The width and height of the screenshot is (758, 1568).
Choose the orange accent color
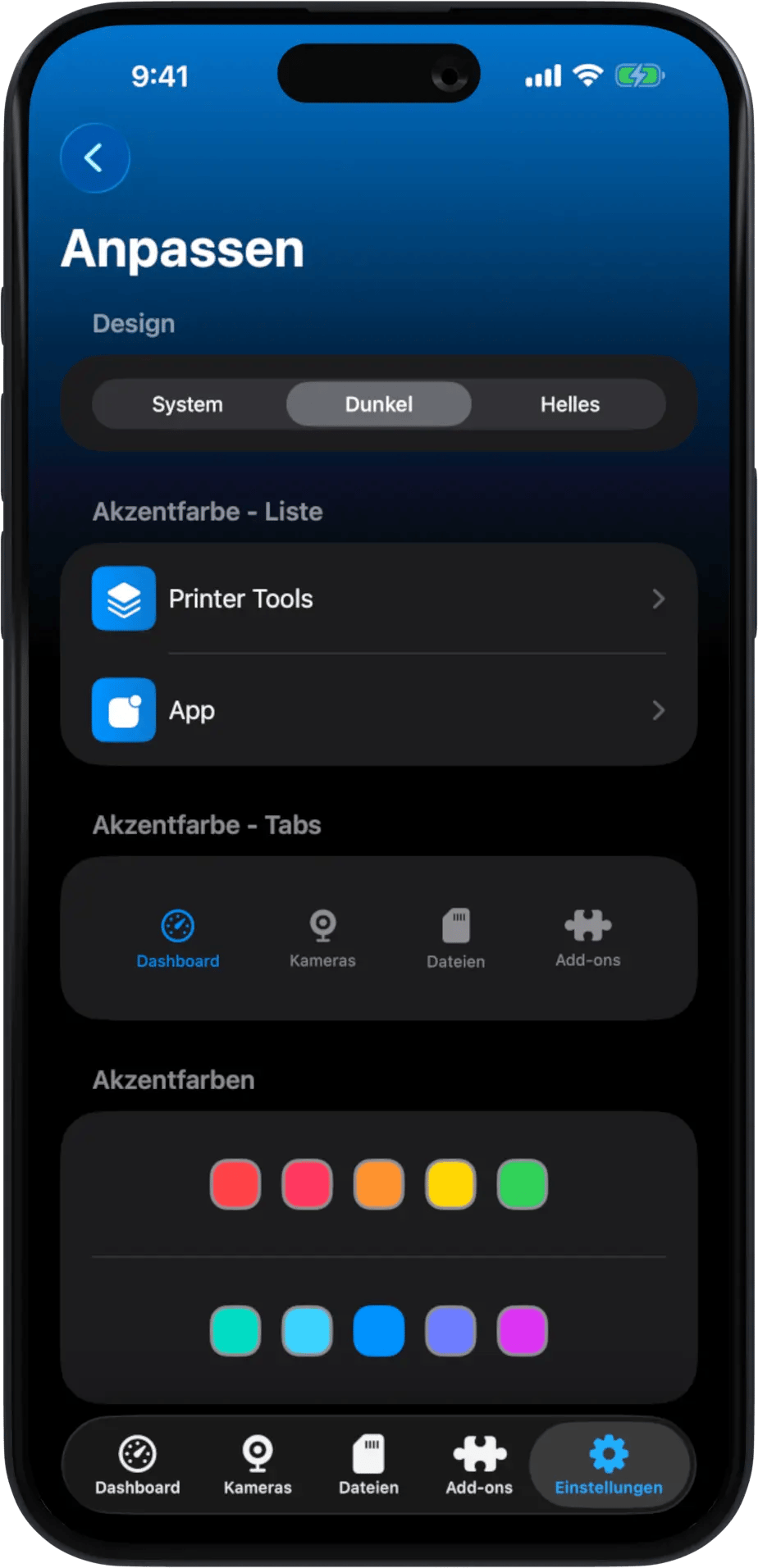[379, 1184]
